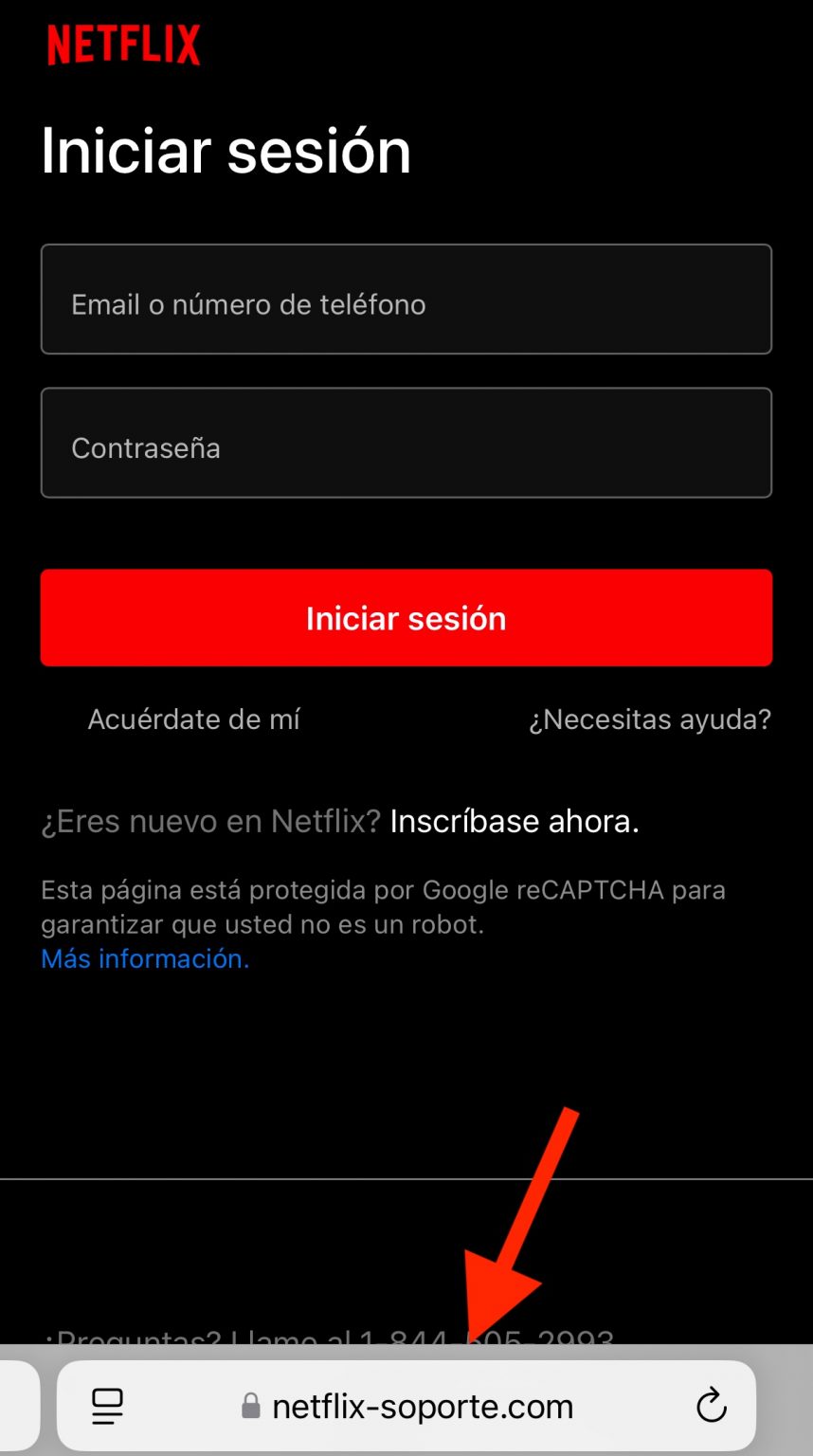Select the 'Contraseña' password field
Screen dimensions: 813x1456
click(406, 443)
